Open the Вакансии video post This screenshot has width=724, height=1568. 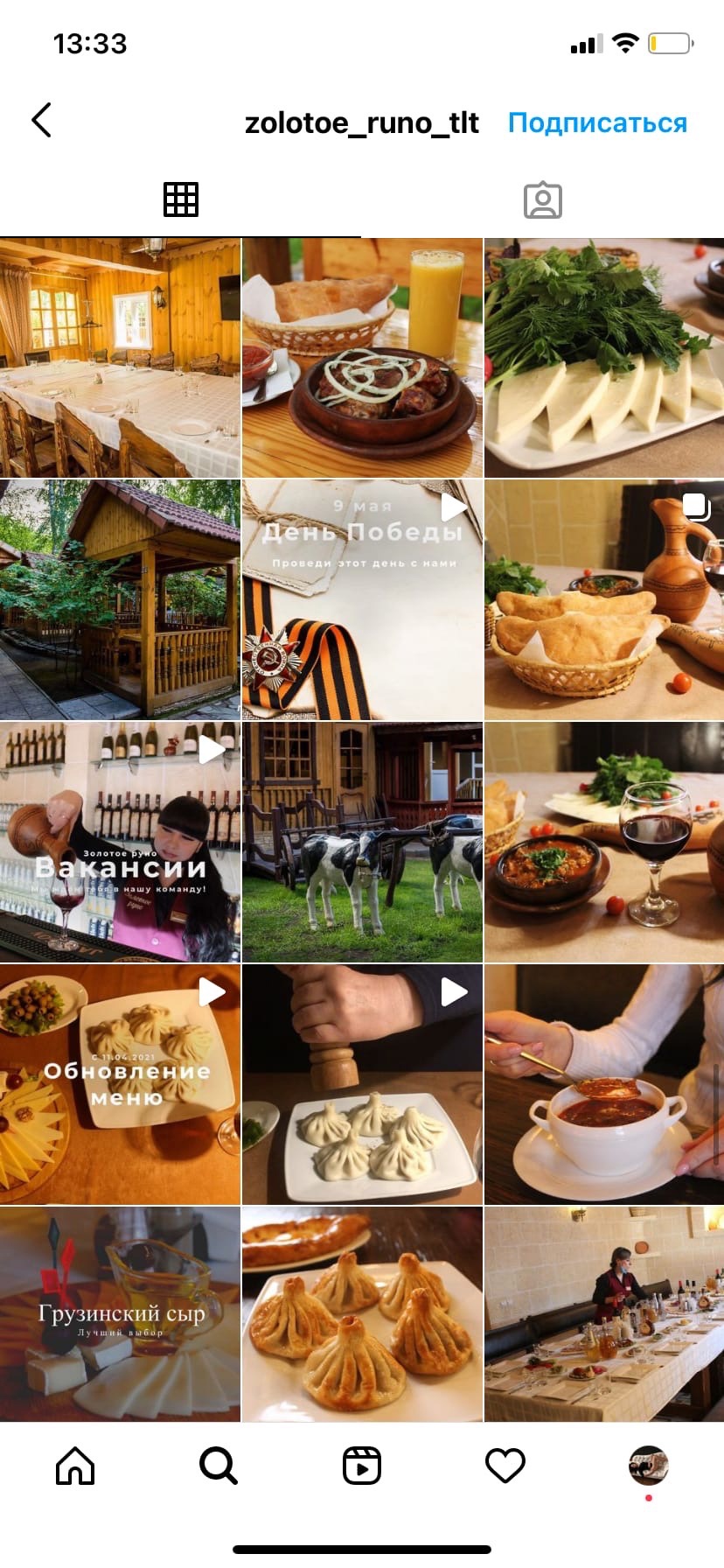point(120,843)
